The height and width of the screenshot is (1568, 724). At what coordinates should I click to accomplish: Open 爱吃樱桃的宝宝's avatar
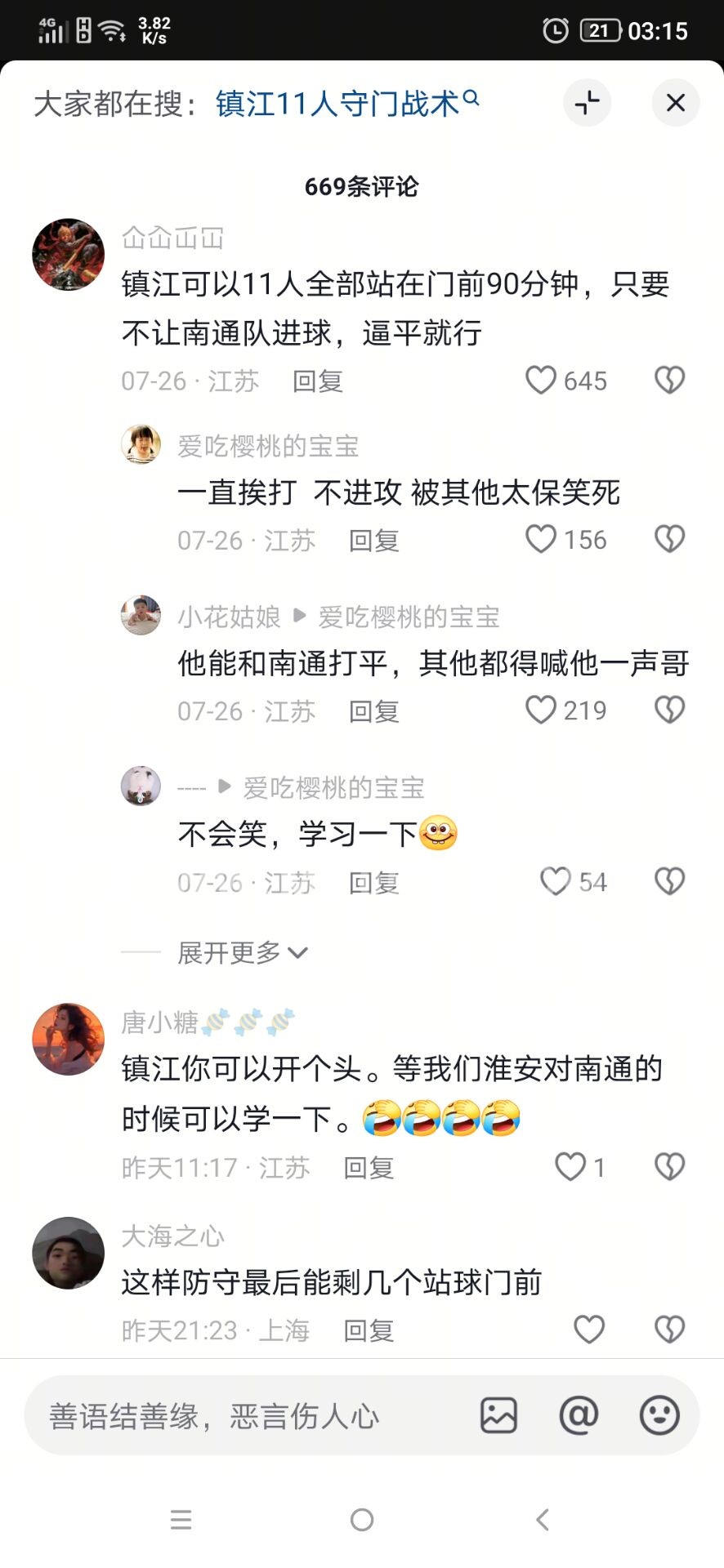pos(141,444)
